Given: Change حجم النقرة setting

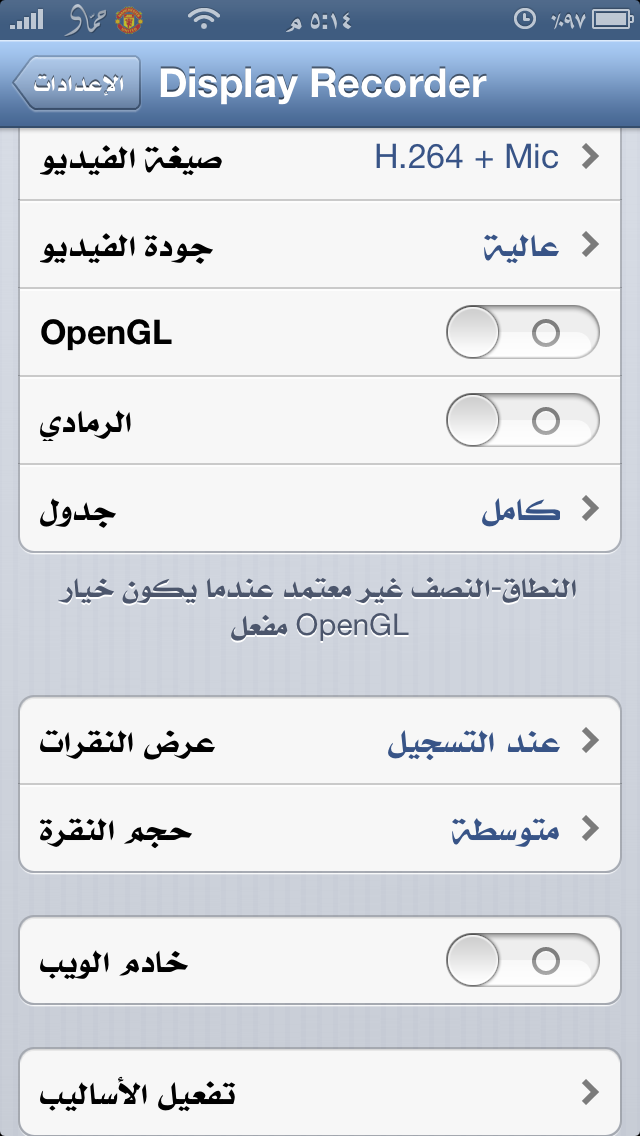Looking at the screenshot, I should (320, 828).
